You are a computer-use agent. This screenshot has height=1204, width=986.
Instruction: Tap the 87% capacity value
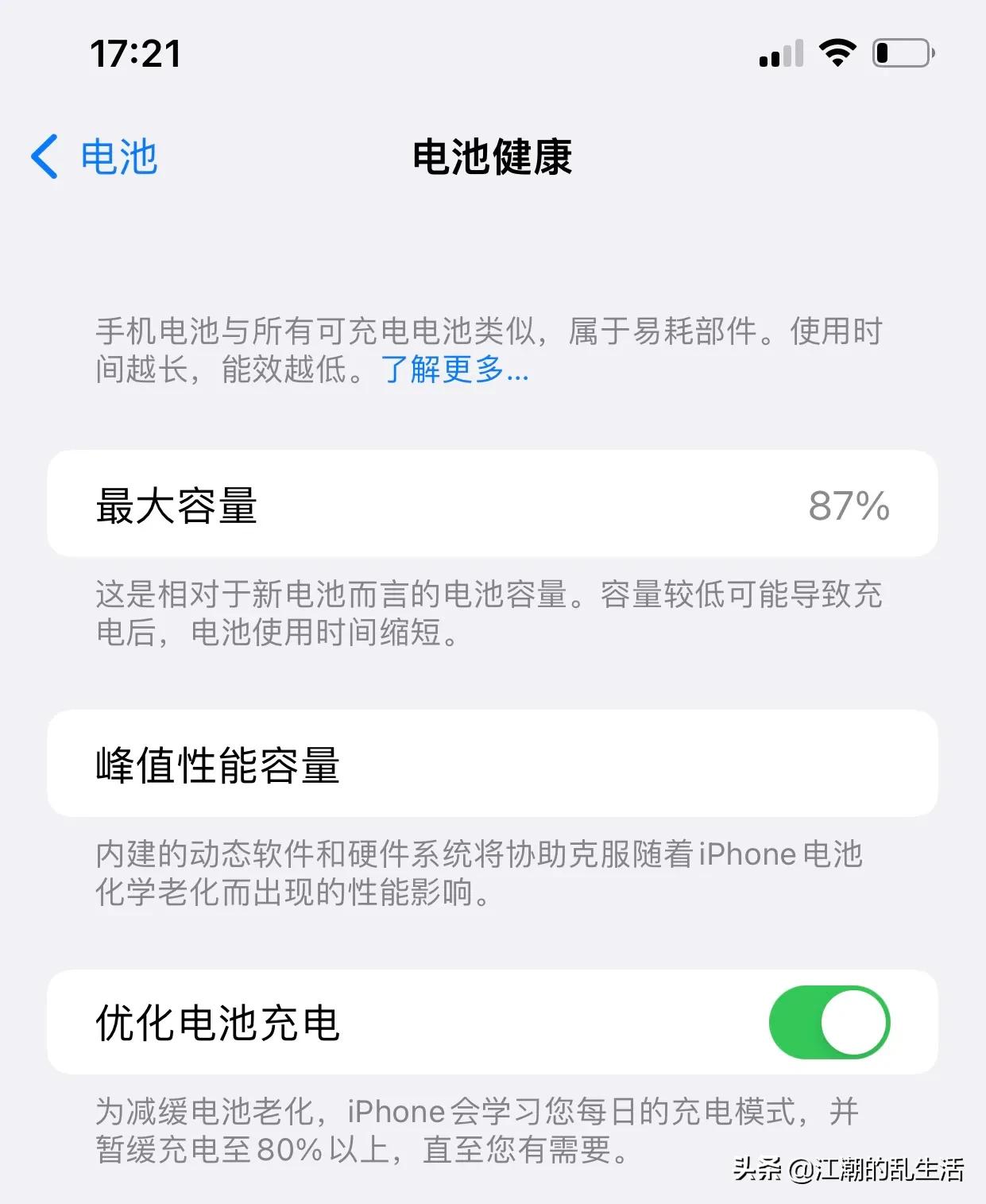tap(849, 505)
